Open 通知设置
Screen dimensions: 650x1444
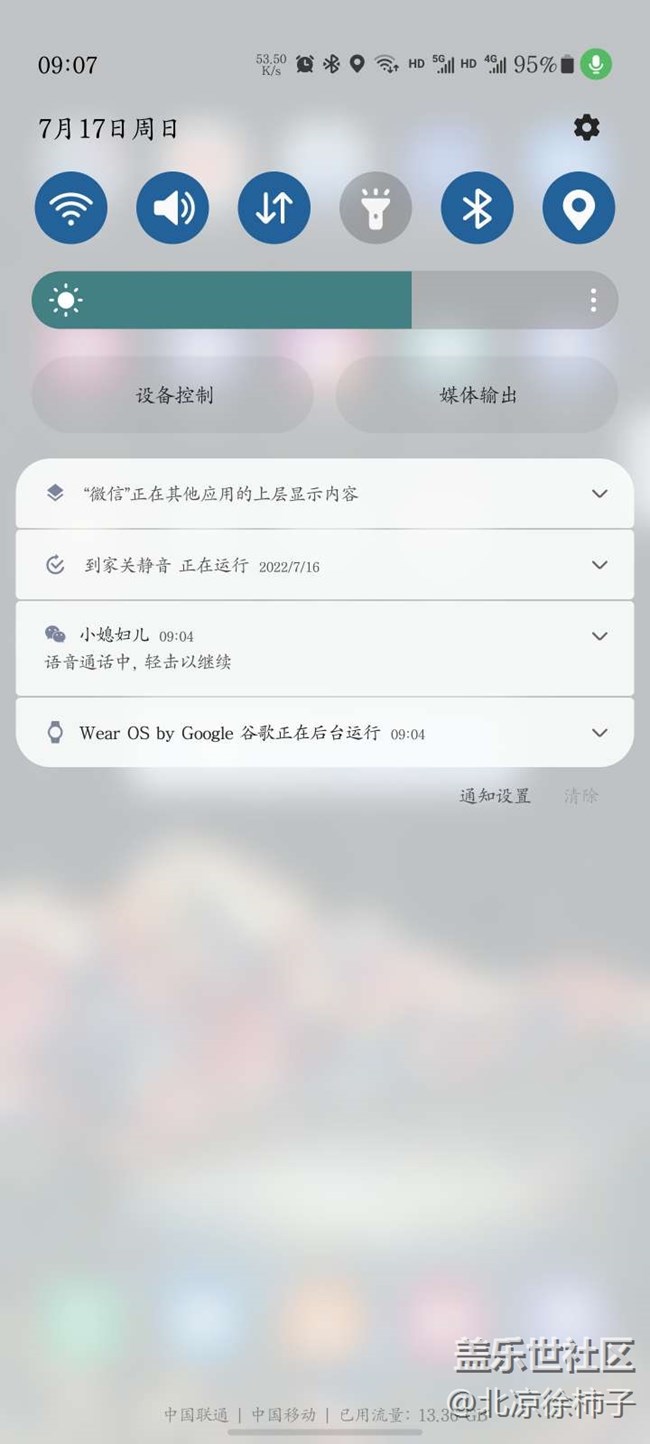[495, 796]
